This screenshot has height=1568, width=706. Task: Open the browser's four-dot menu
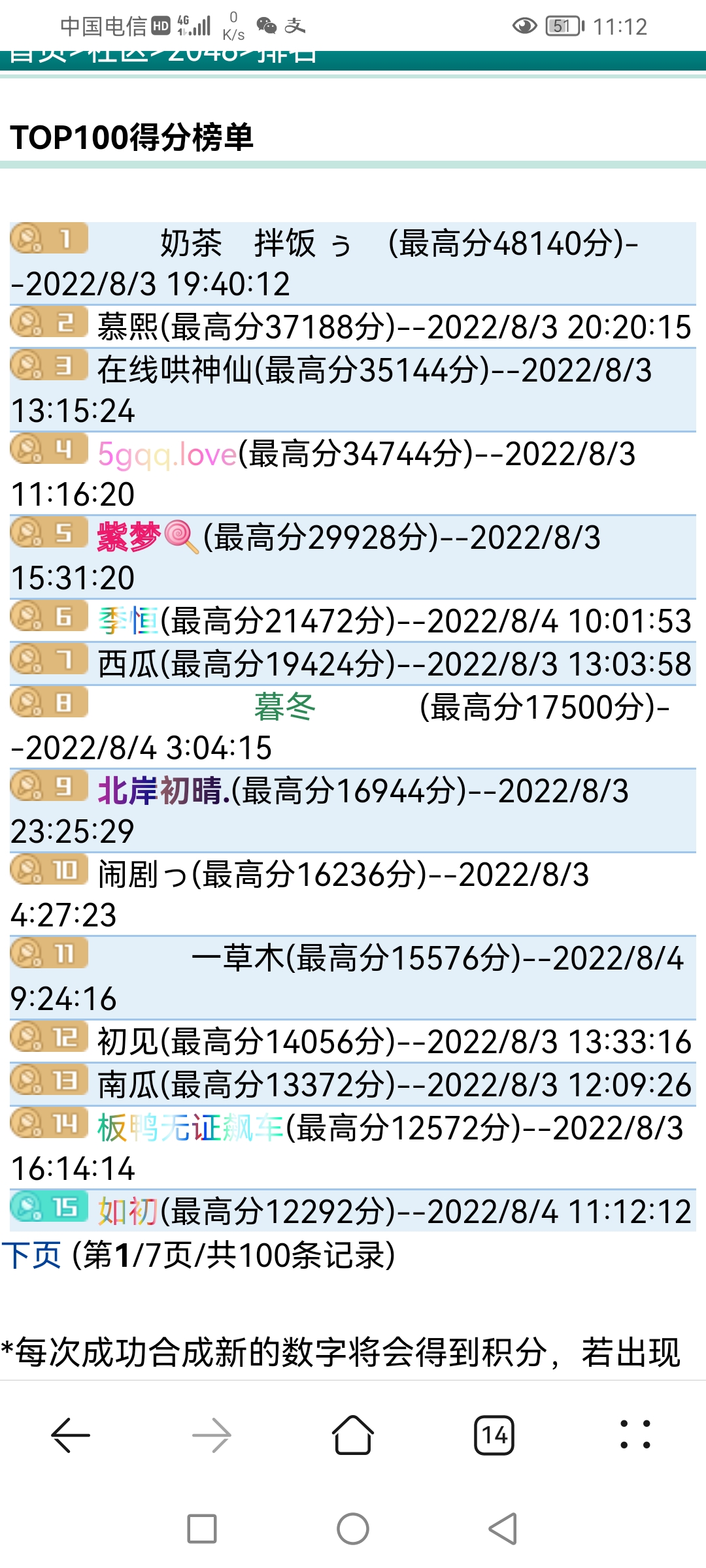(635, 1435)
